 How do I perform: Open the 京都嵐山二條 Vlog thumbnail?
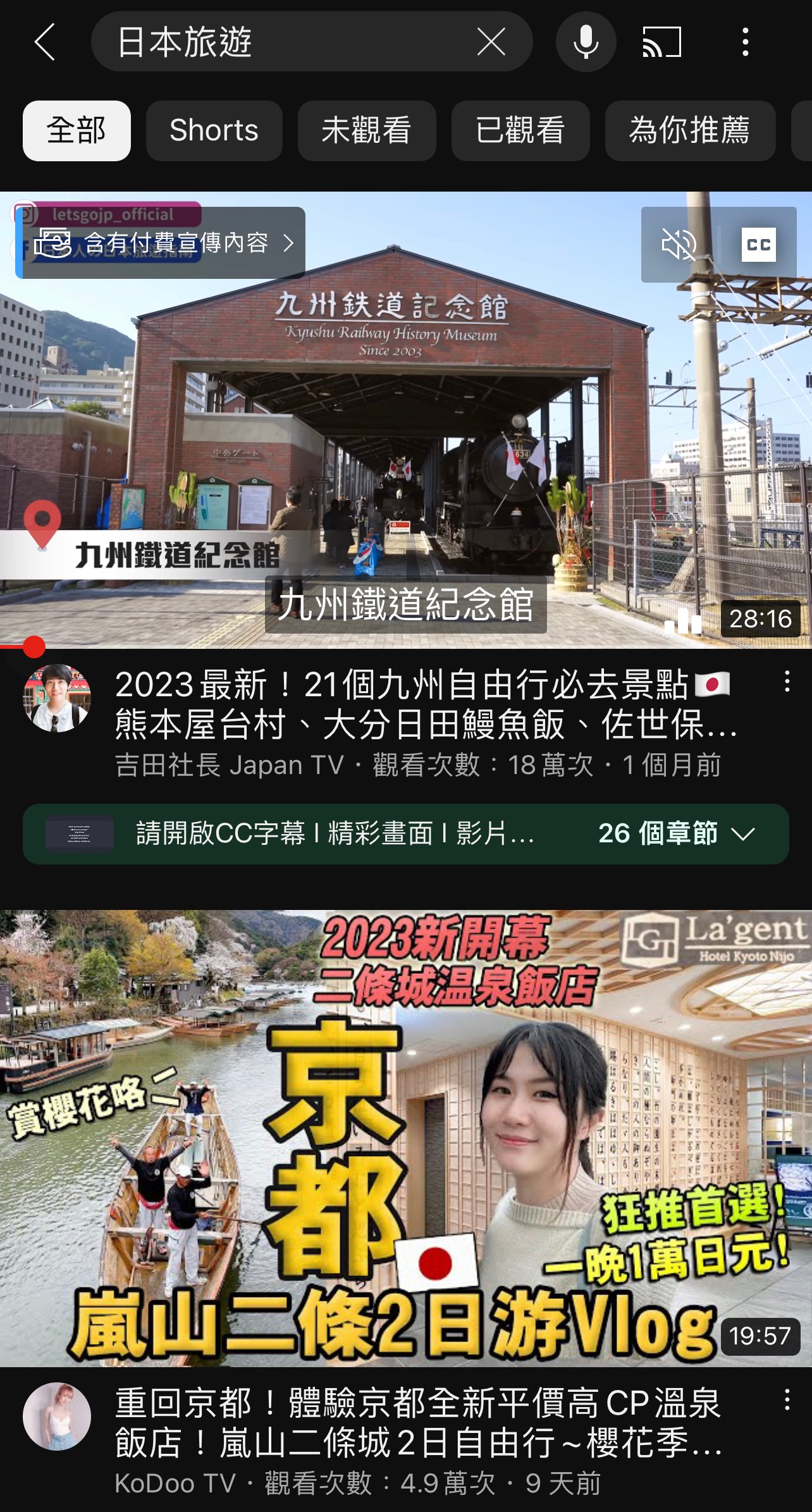coord(405,1138)
